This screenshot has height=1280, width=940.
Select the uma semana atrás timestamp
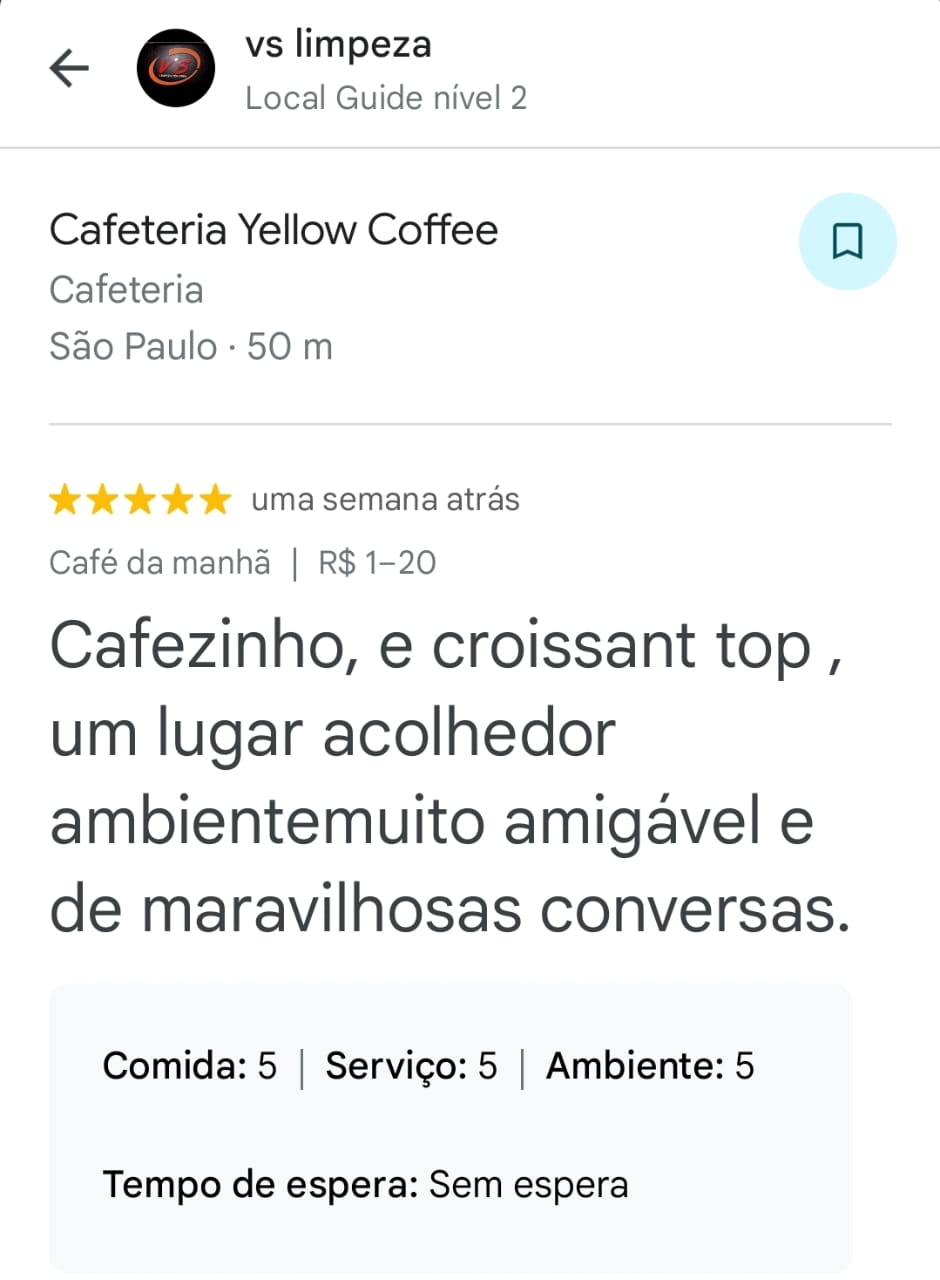tap(385, 498)
